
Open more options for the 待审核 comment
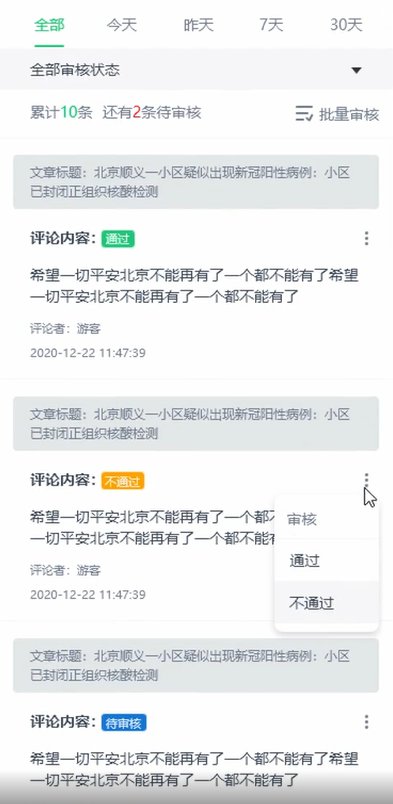(x=366, y=722)
